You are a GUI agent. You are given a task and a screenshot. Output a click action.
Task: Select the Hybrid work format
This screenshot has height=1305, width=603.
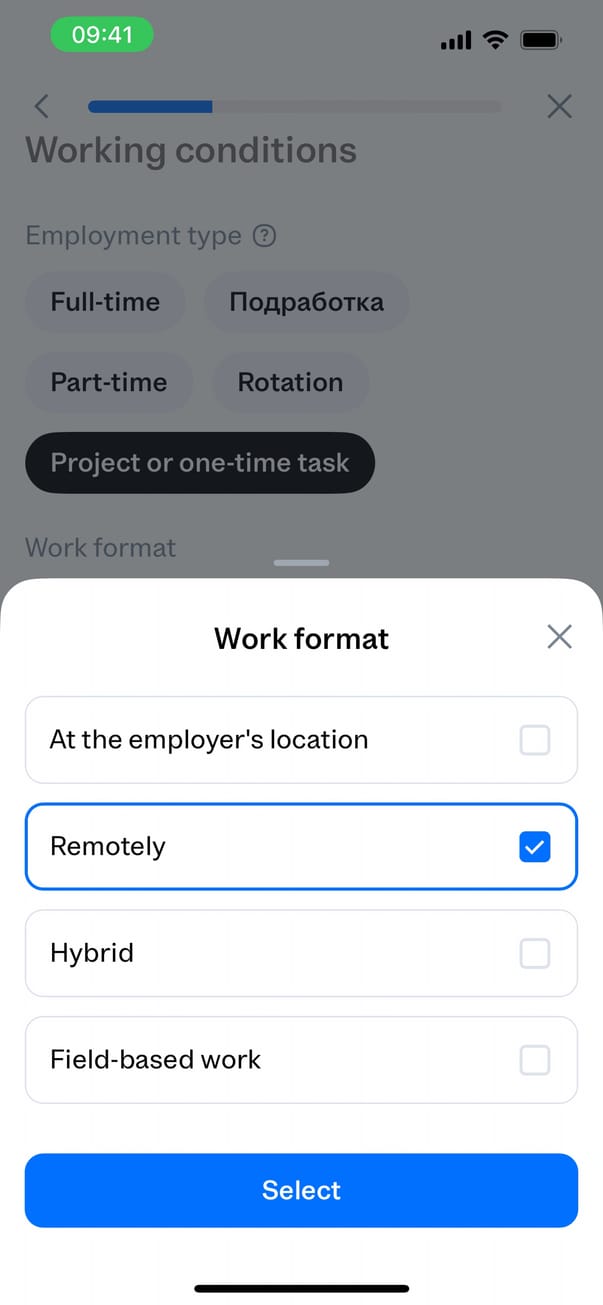click(534, 953)
